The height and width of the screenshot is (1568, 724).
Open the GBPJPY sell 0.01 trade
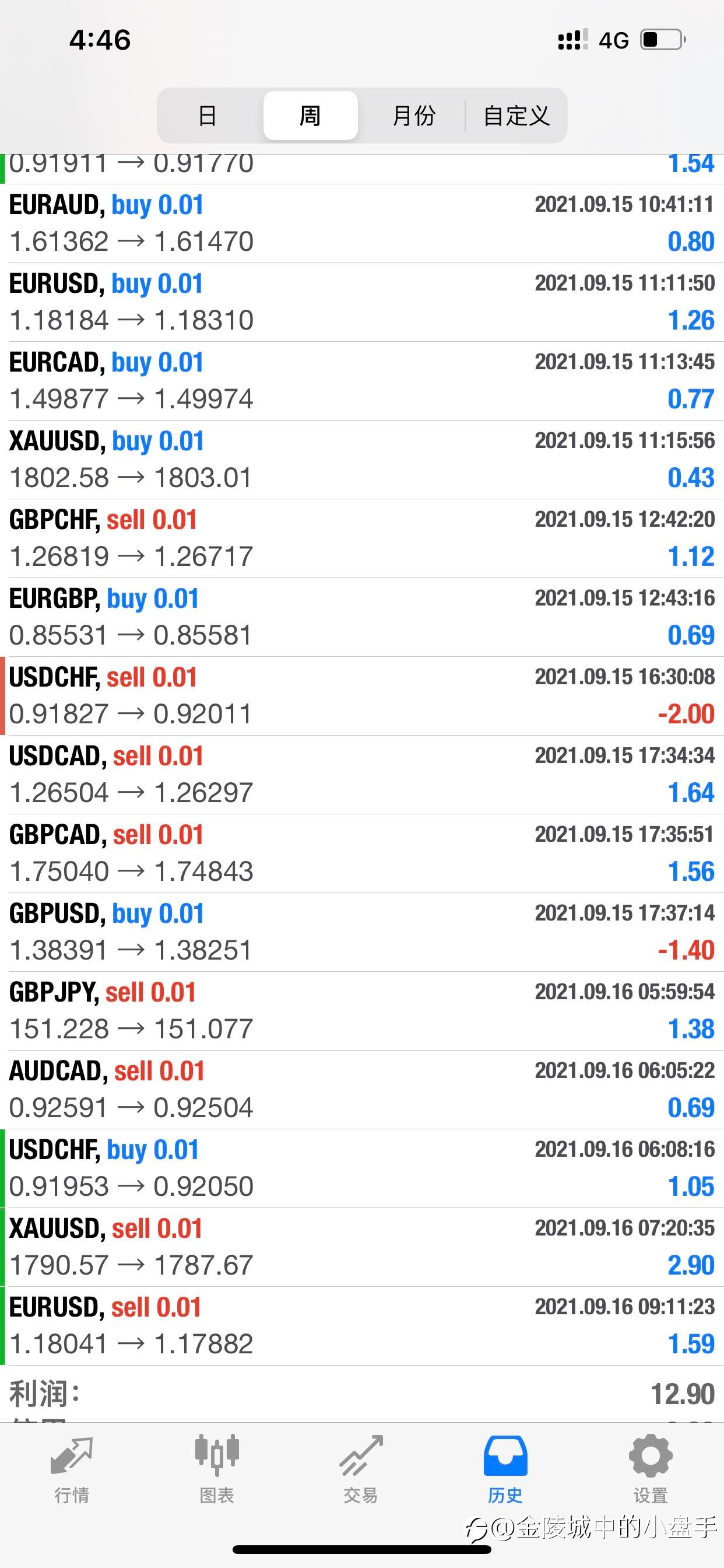(362, 1011)
